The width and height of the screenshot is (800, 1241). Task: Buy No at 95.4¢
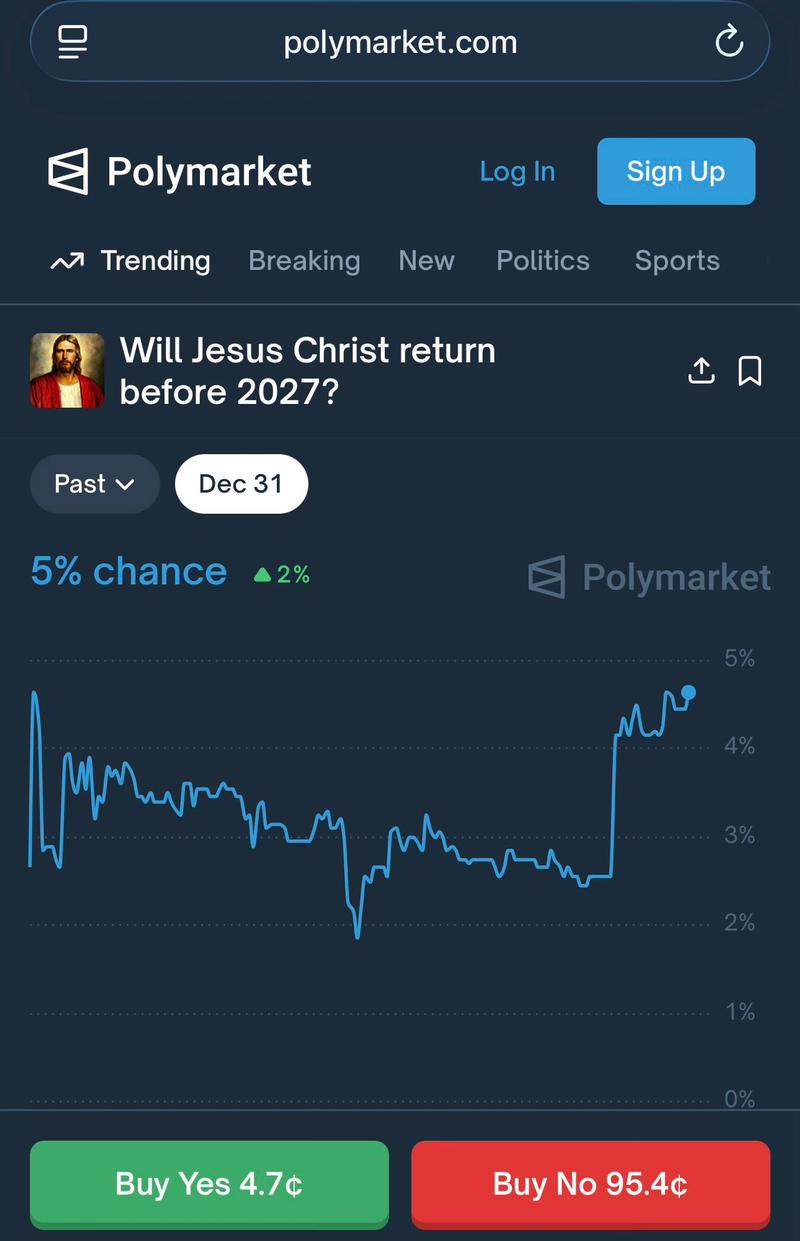[x=590, y=1185]
